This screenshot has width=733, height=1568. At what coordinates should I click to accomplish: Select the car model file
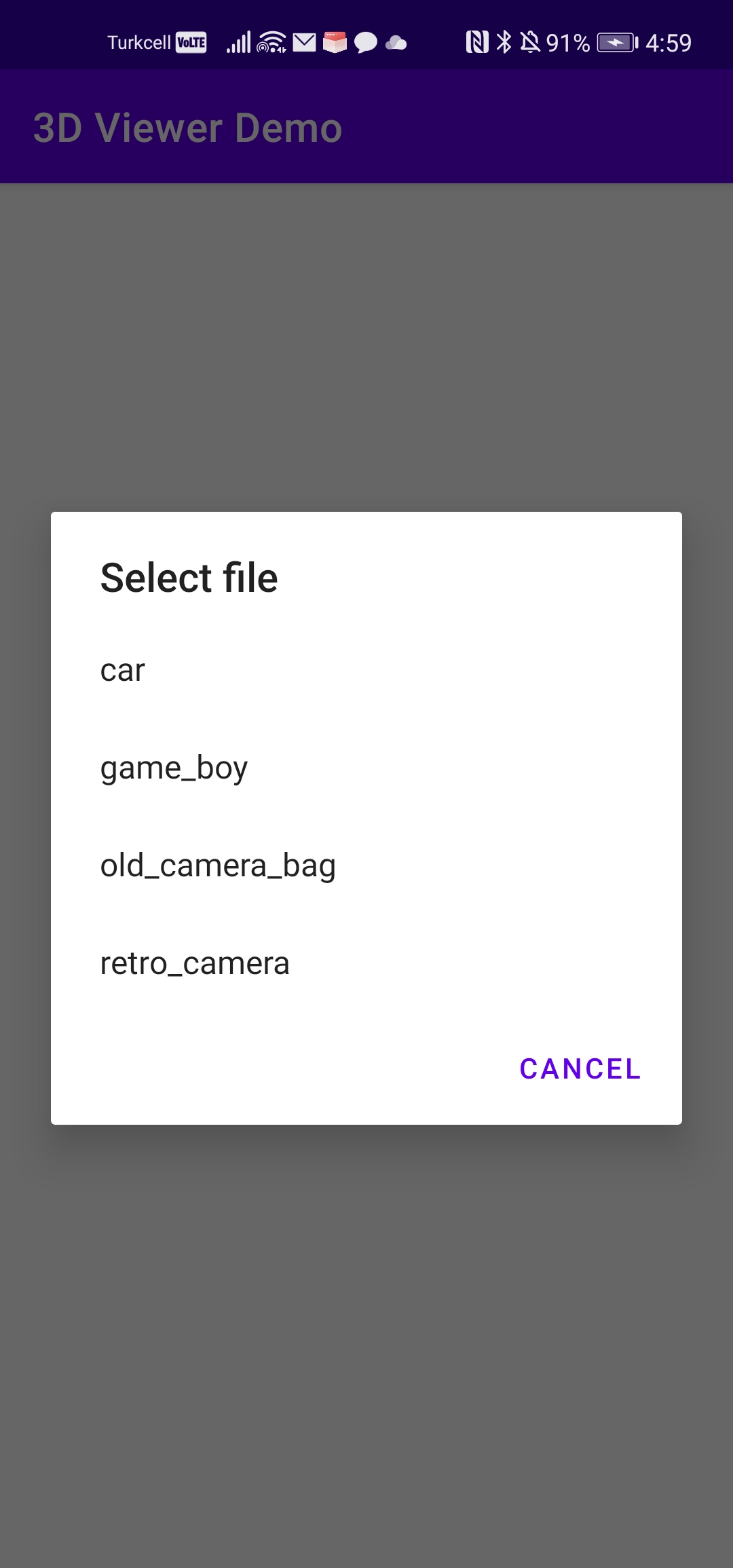pos(121,669)
